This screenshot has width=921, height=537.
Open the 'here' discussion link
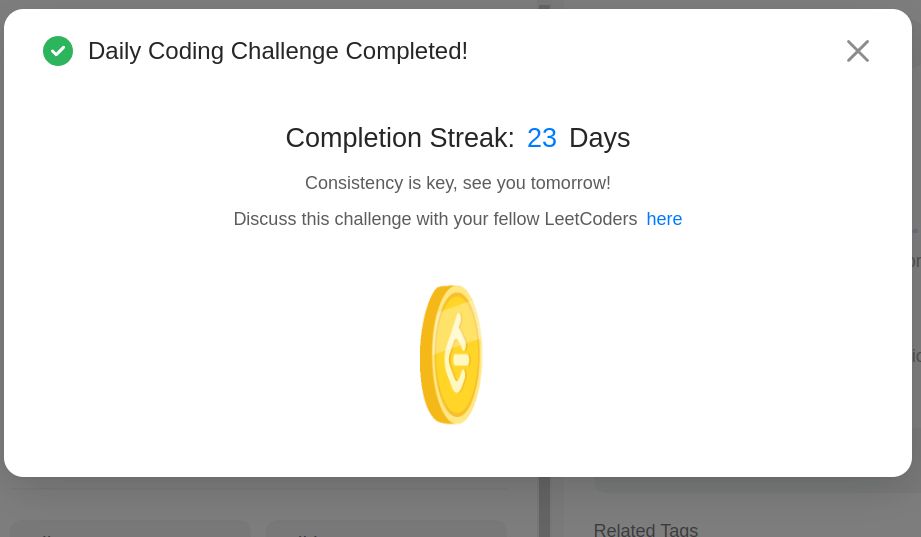click(664, 219)
